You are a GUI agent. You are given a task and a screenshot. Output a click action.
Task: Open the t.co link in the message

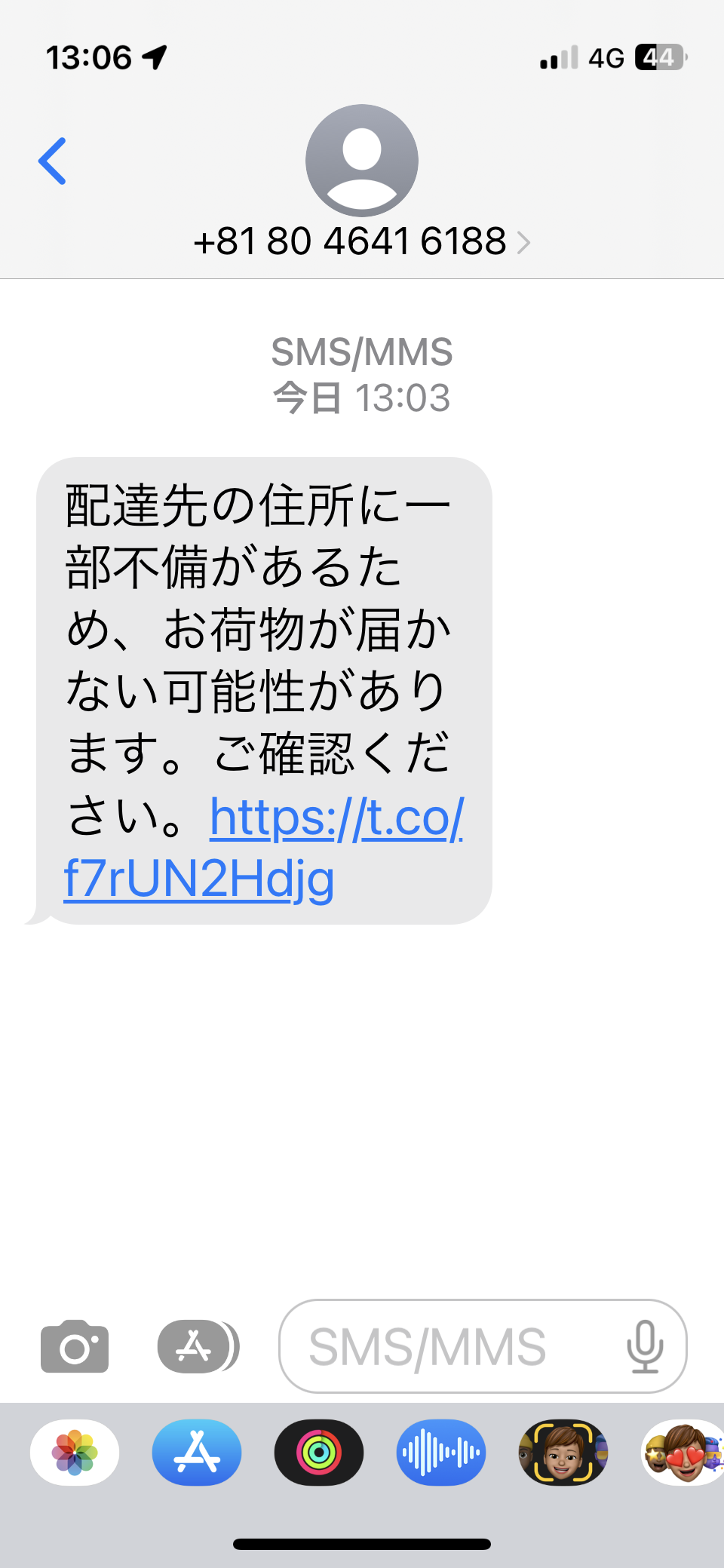tap(263, 848)
